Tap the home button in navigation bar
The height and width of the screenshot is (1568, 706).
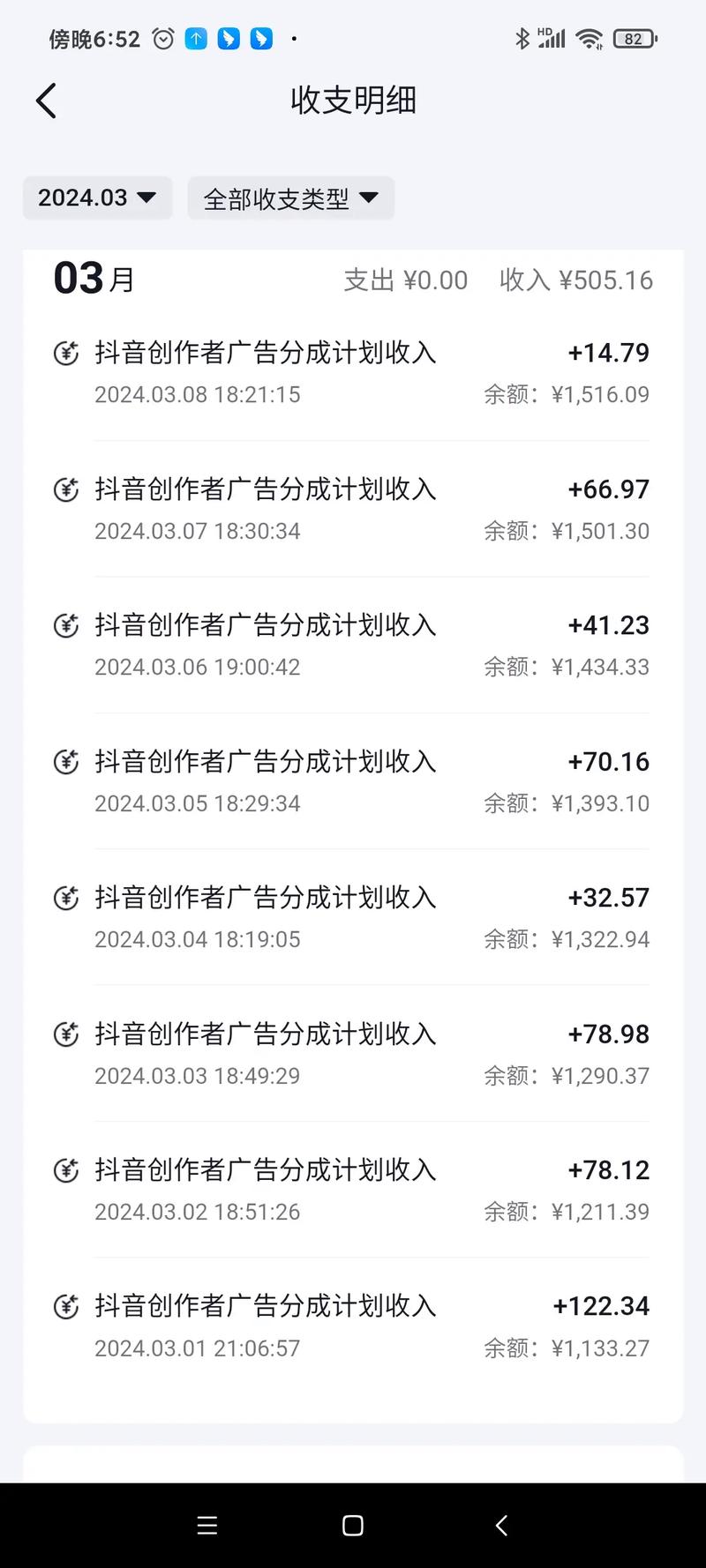pos(352,1525)
